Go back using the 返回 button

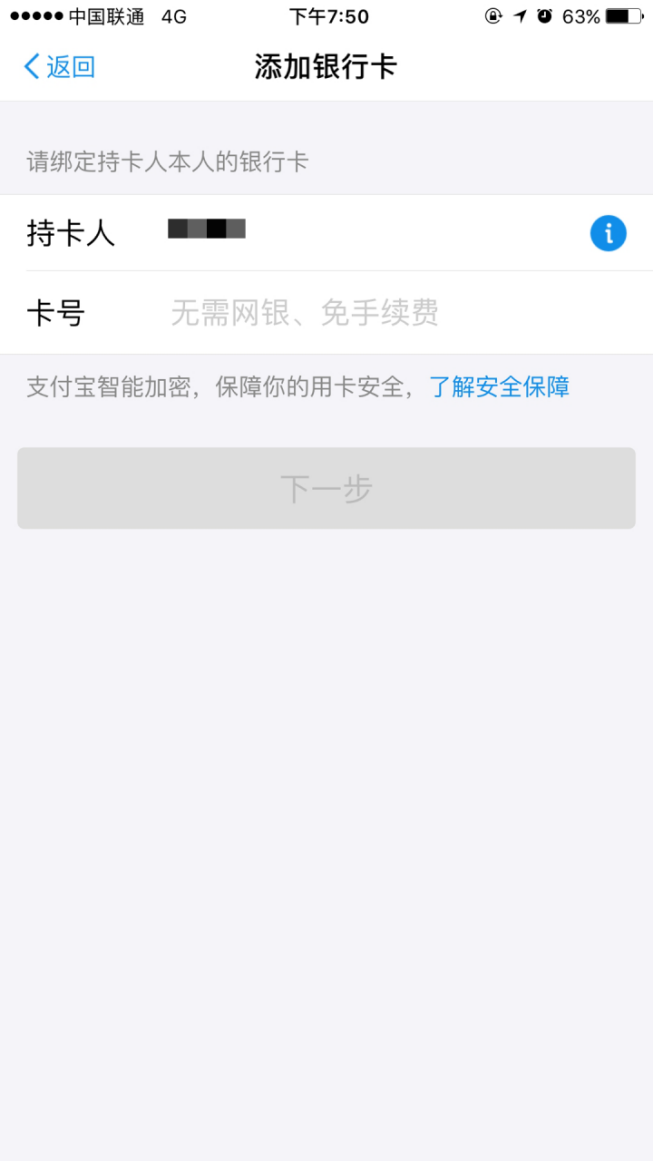(x=59, y=67)
